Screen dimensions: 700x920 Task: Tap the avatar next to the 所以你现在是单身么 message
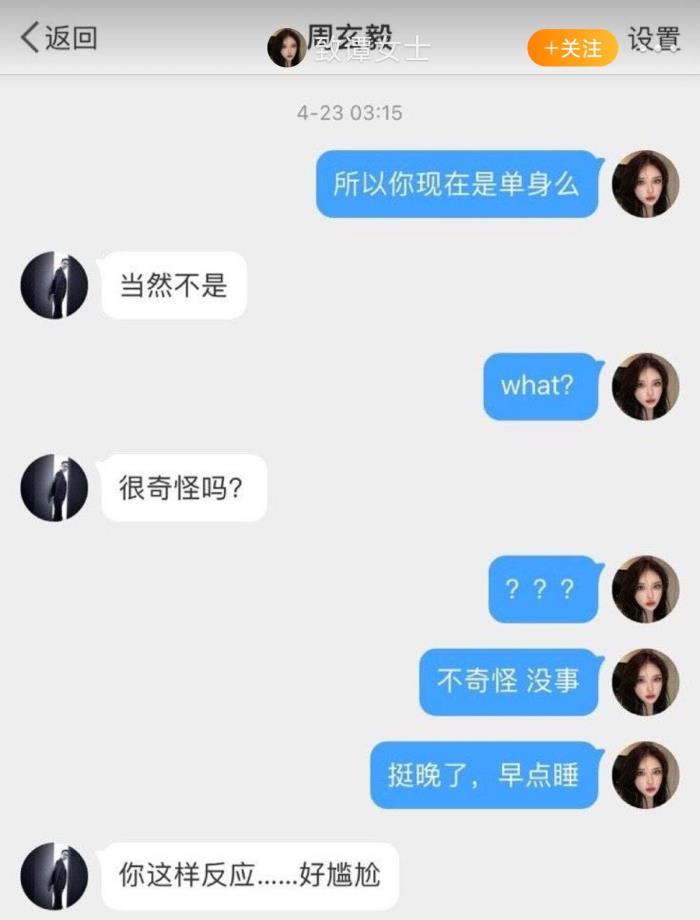point(645,184)
